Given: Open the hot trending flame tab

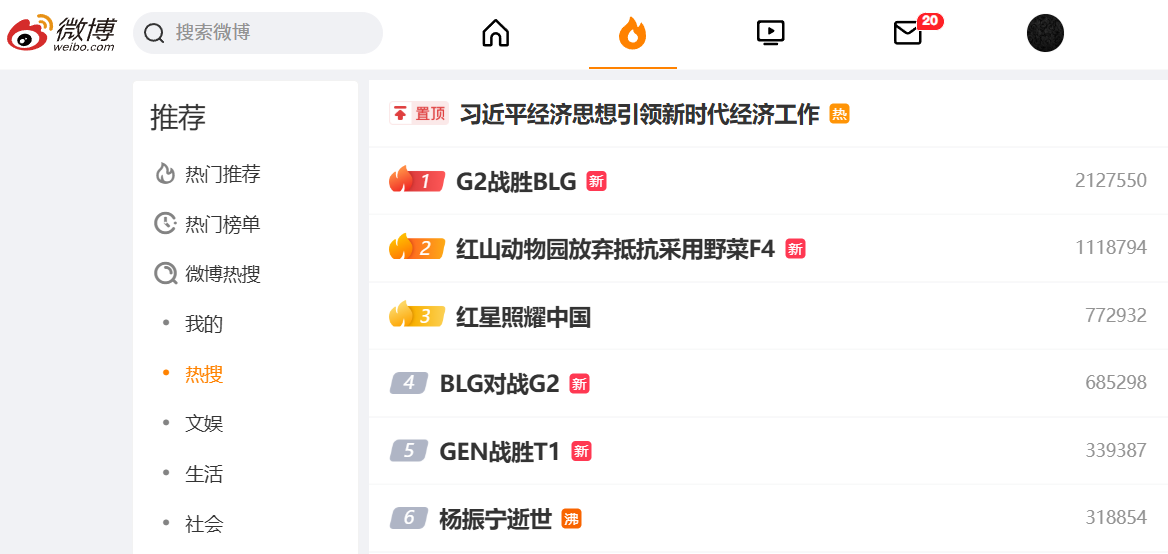Looking at the screenshot, I should (632, 33).
